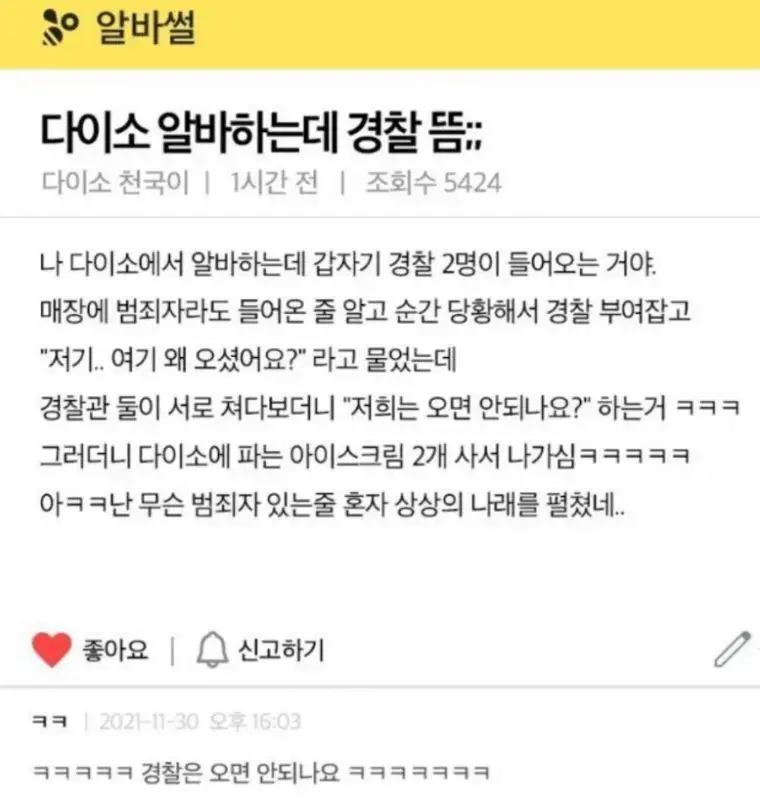Tap the pencil edit icon
Viewport: 760px width, 807px height.
click(732, 649)
